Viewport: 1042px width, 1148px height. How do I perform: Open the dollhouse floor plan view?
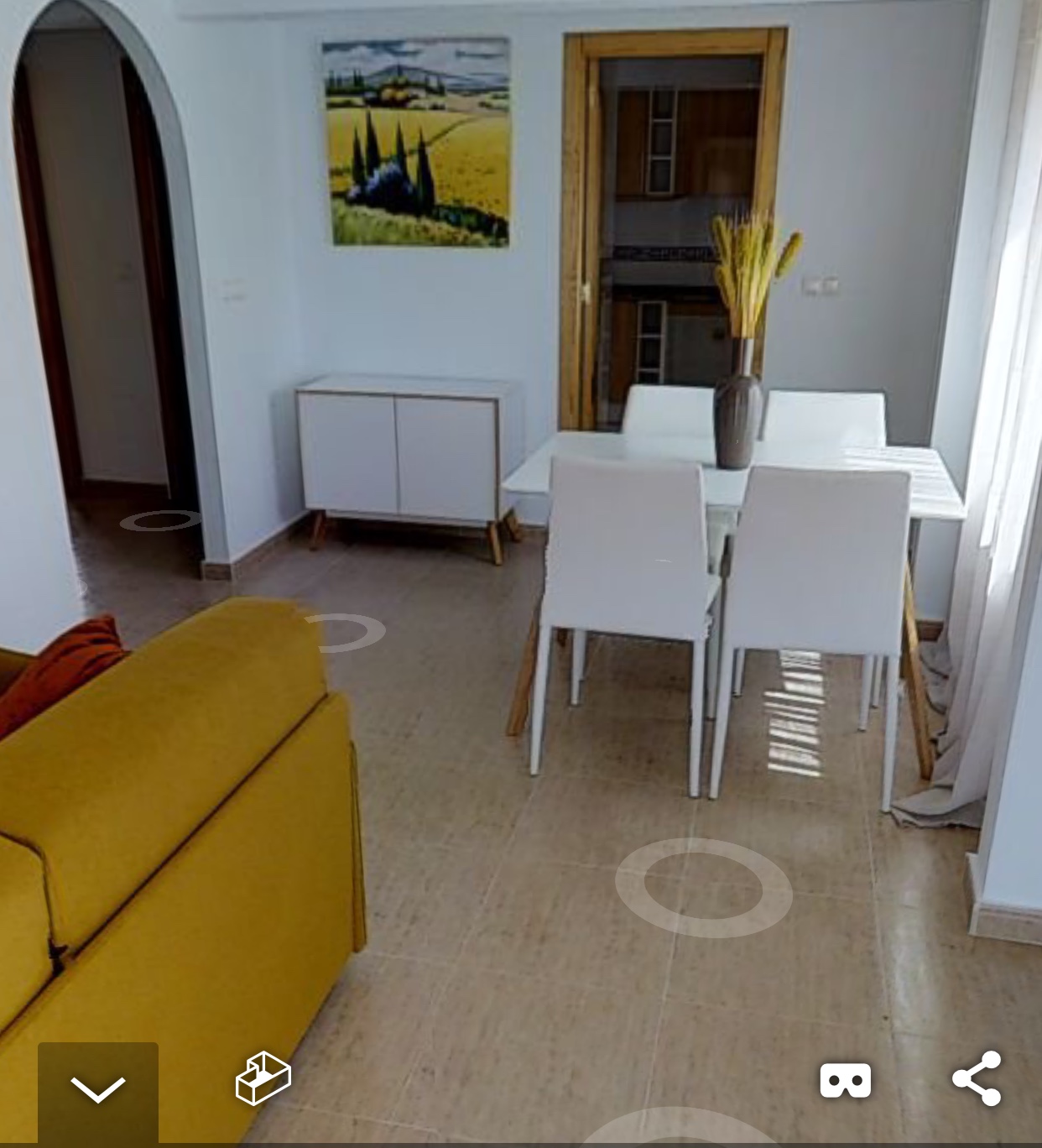263,1078
